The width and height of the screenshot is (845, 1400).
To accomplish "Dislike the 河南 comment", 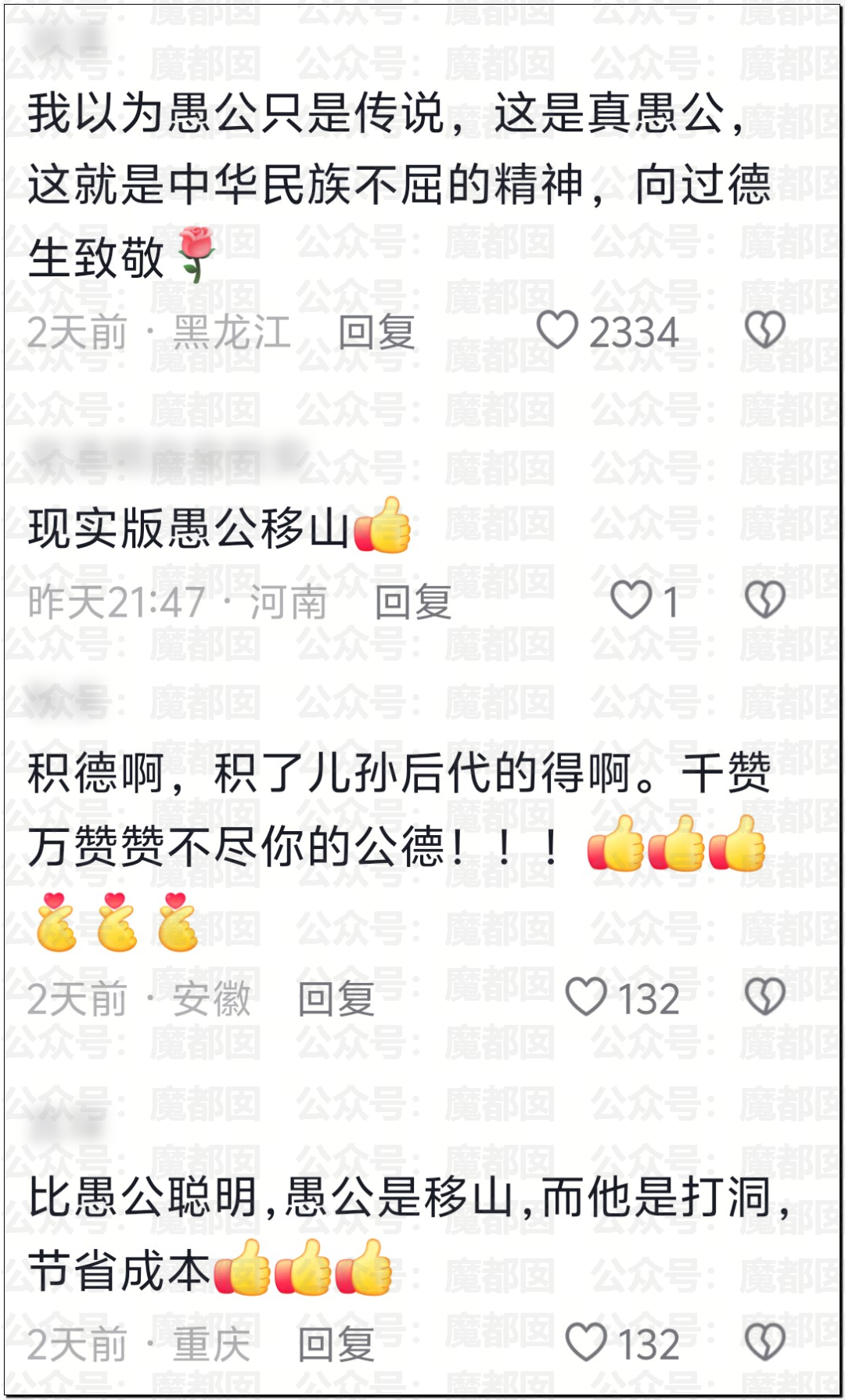I will (764, 601).
